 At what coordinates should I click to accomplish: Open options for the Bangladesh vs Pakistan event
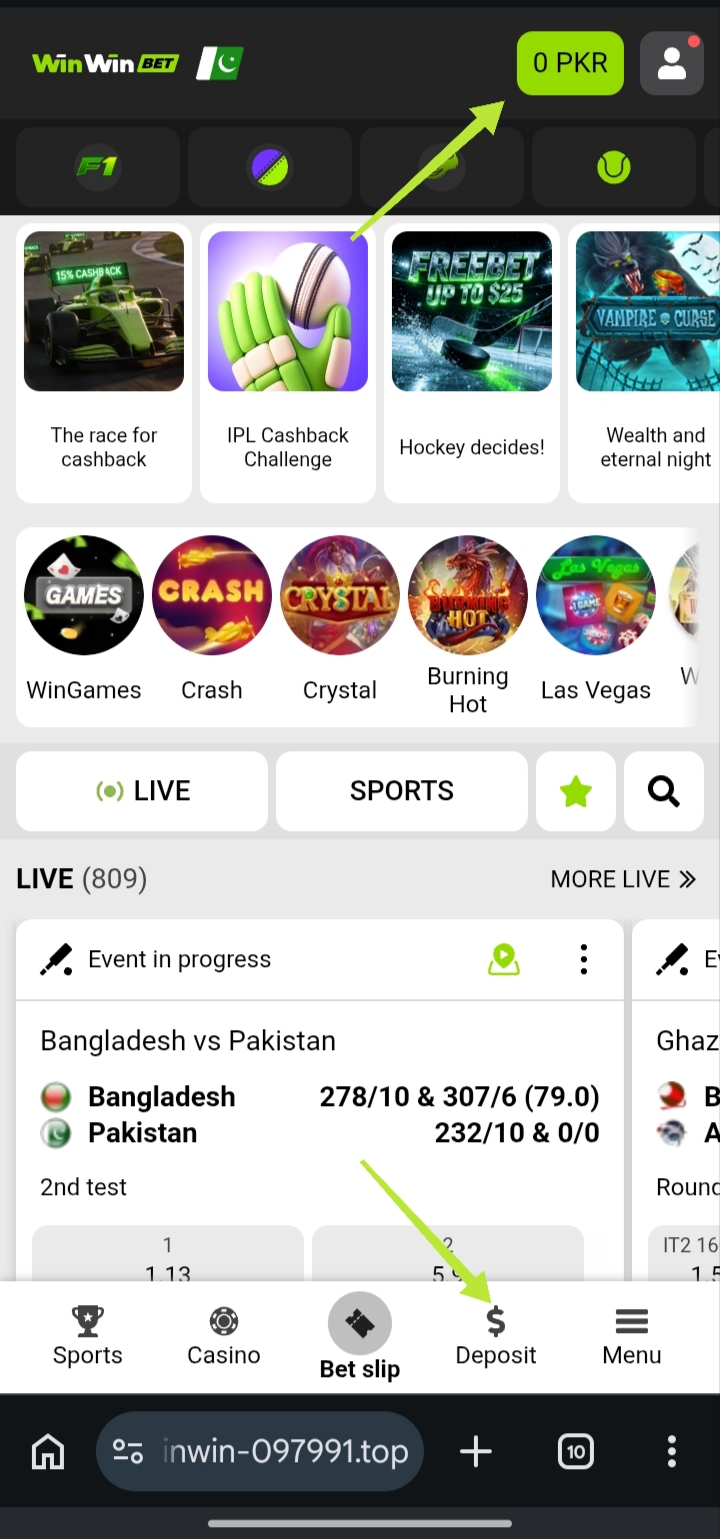[x=584, y=959]
